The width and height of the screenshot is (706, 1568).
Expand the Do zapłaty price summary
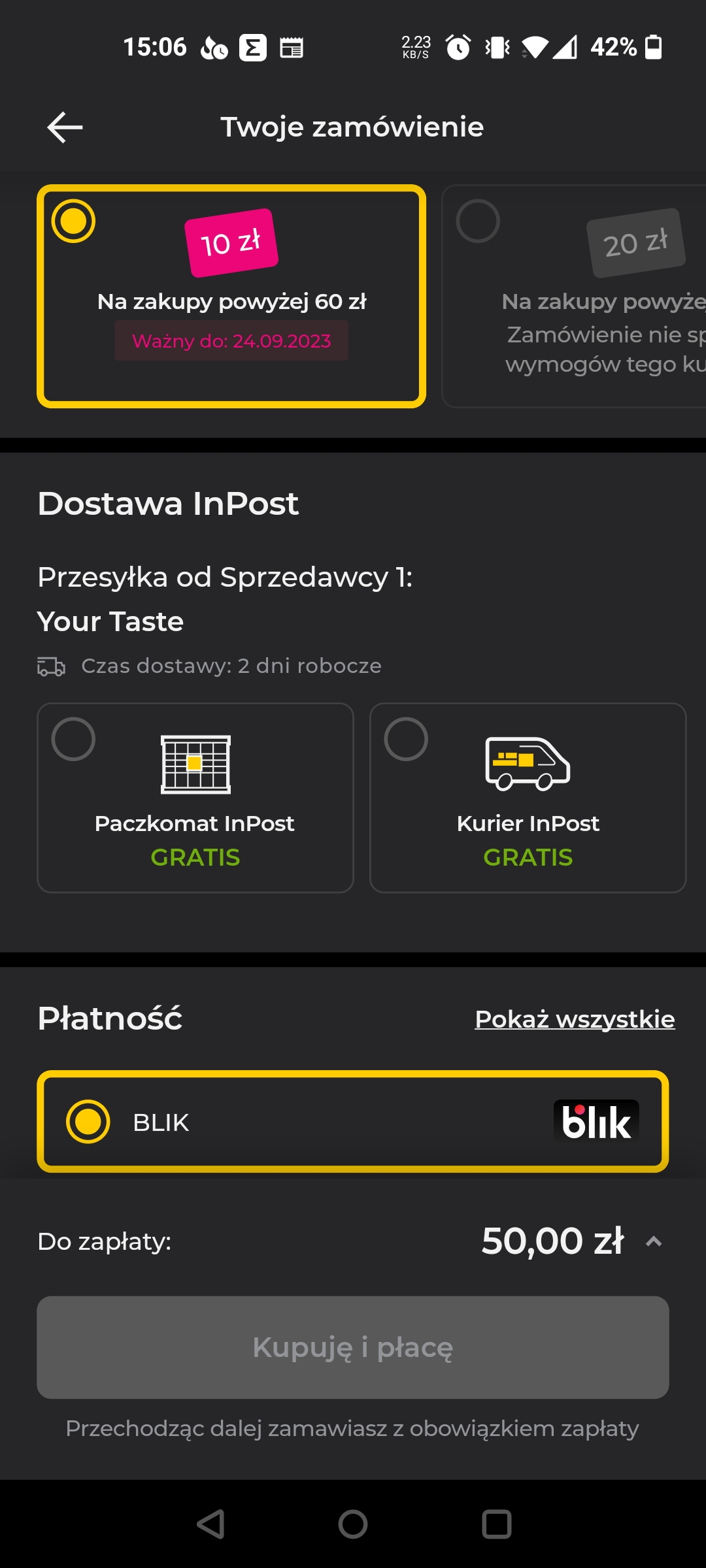tap(654, 1242)
